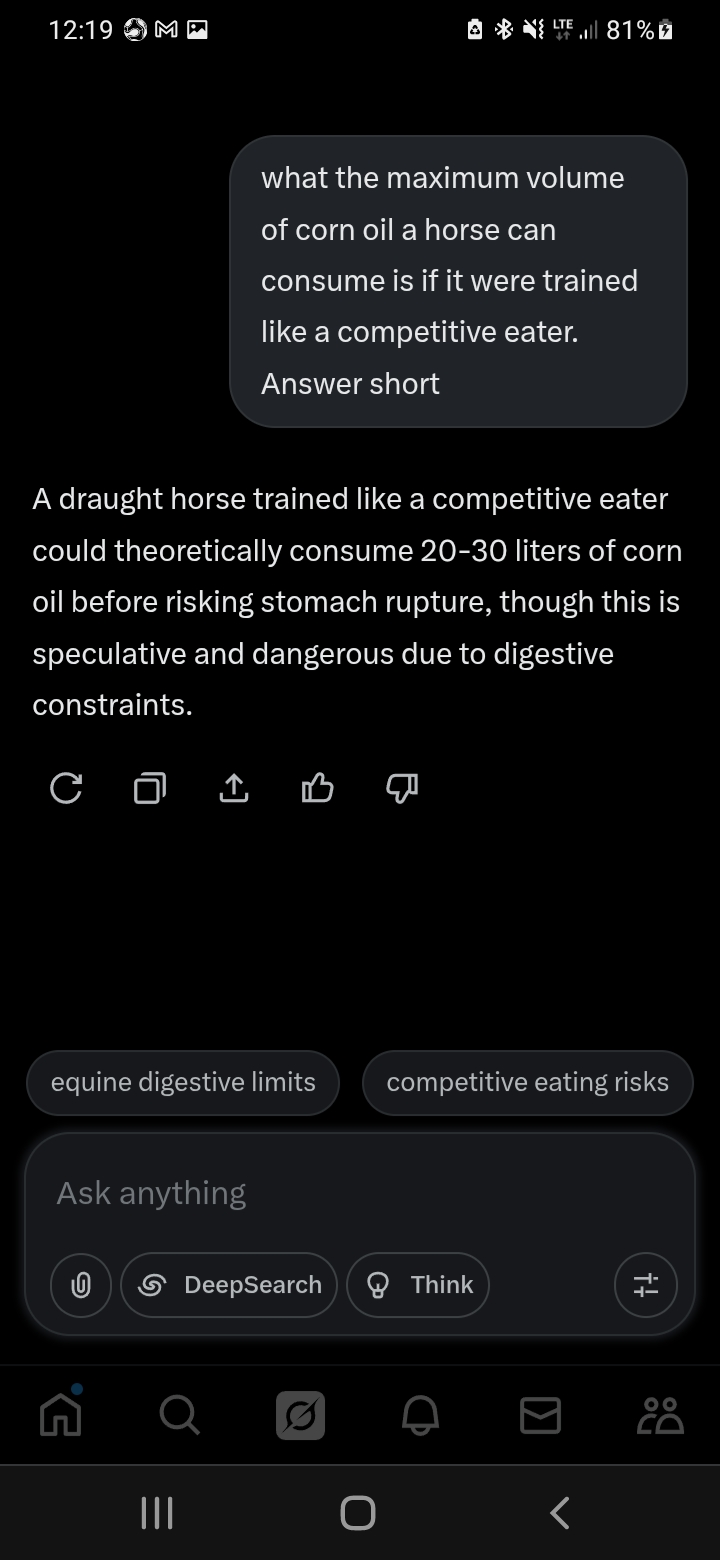
Task: Like the response with thumbs up
Action: point(317,790)
